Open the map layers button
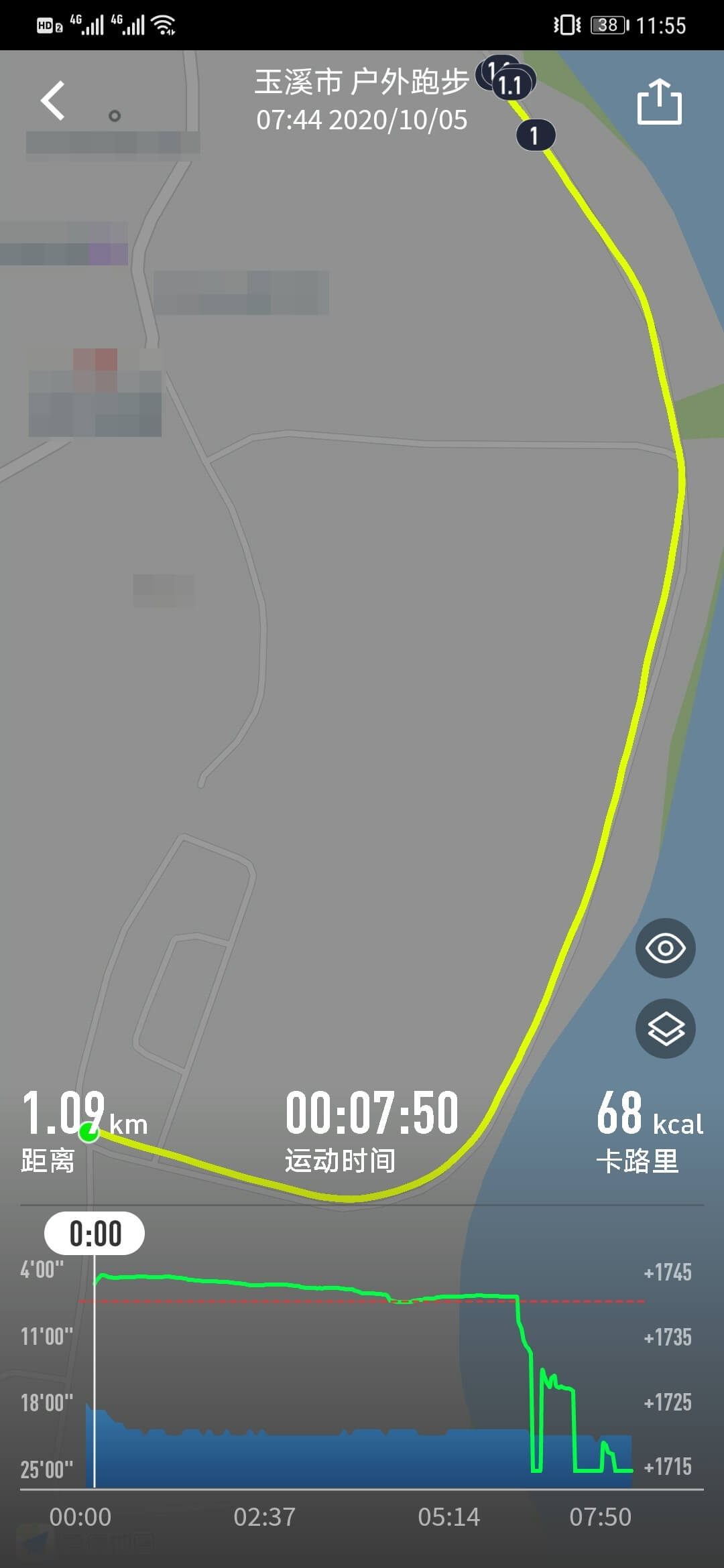The height and width of the screenshot is (1568, 724). point(665,1028)
